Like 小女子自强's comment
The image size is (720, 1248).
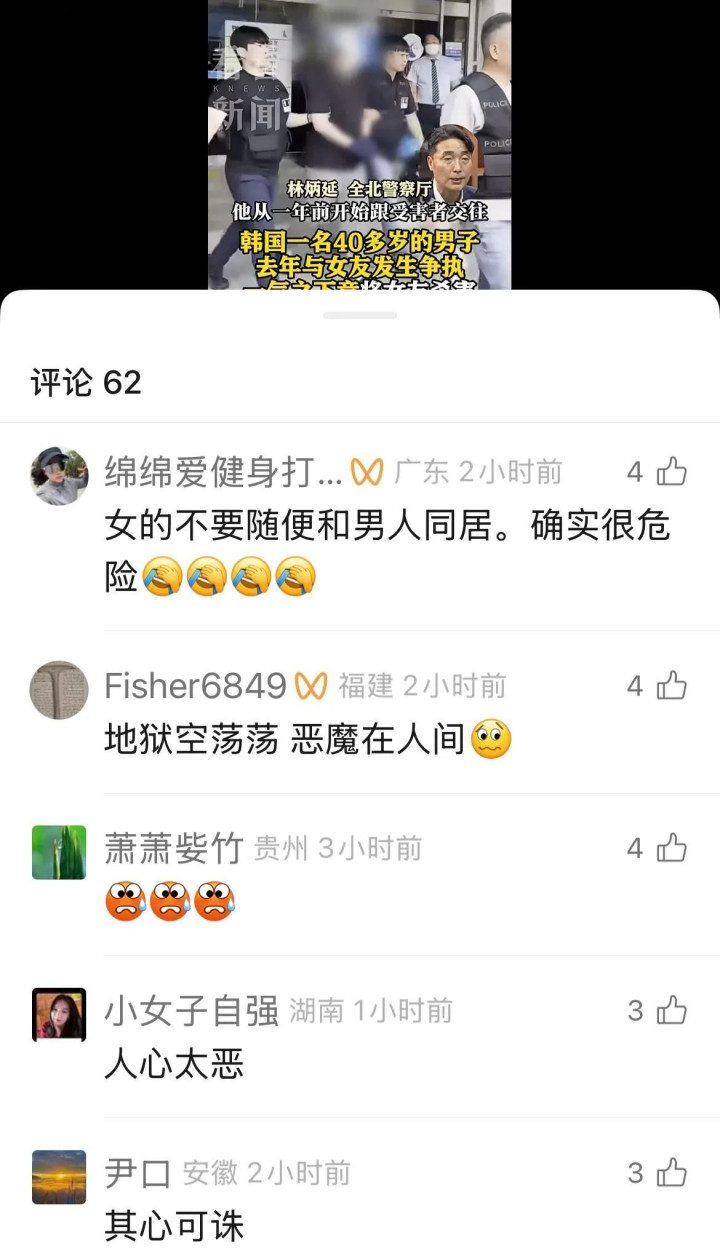[x=672, y=1010]
